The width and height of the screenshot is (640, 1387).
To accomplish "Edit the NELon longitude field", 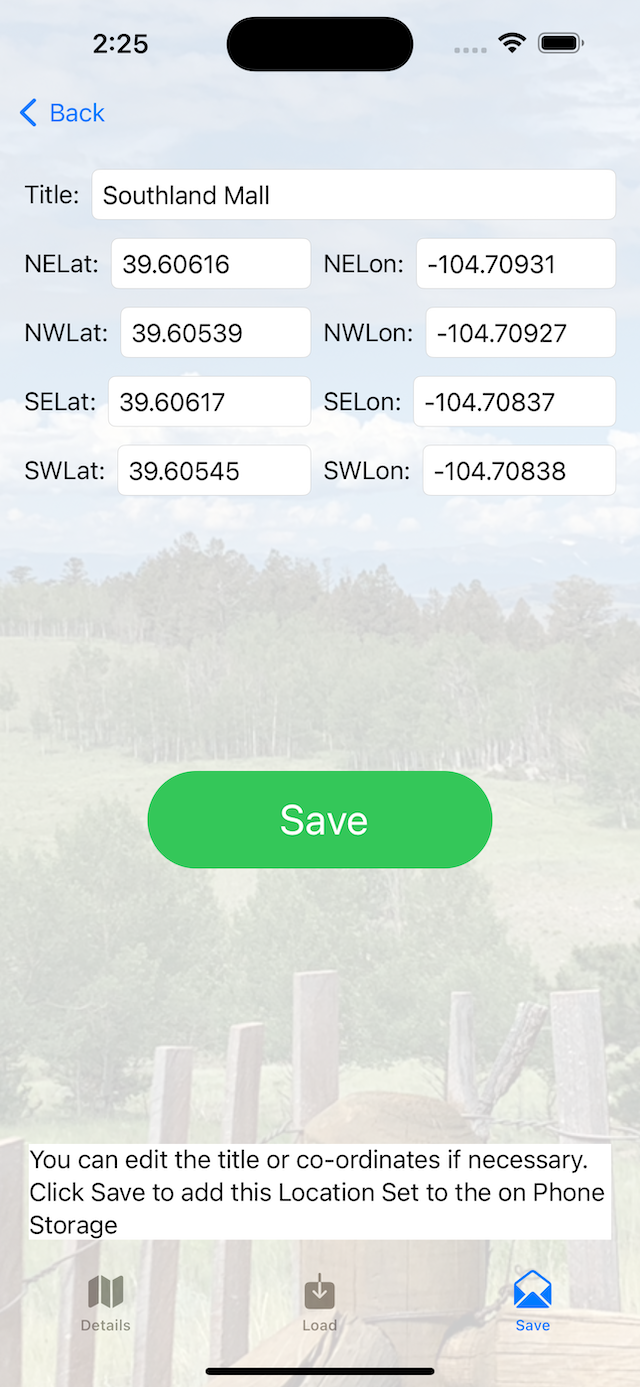I will pos(515,264).
